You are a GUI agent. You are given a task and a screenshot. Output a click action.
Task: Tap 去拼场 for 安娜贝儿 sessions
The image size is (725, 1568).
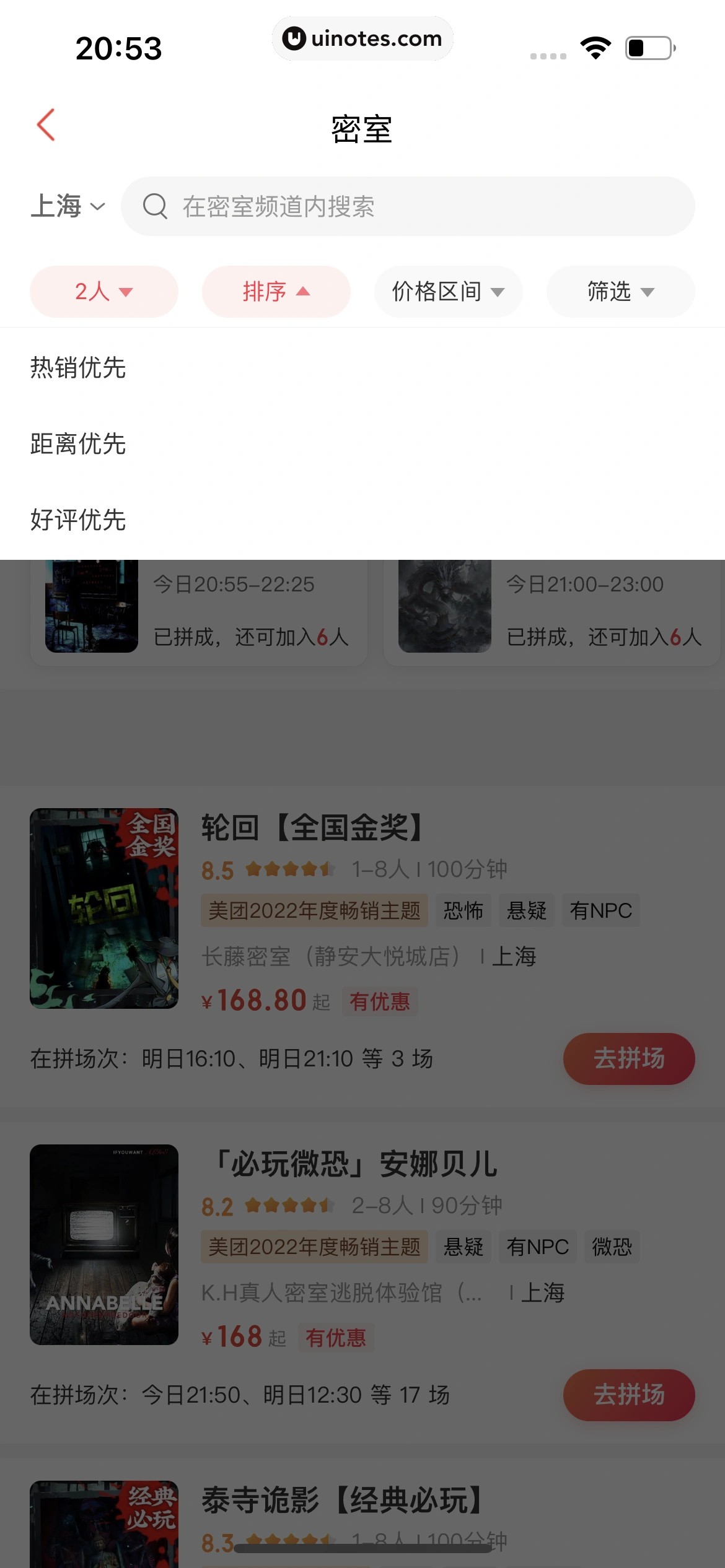(x=628, y=1395)
